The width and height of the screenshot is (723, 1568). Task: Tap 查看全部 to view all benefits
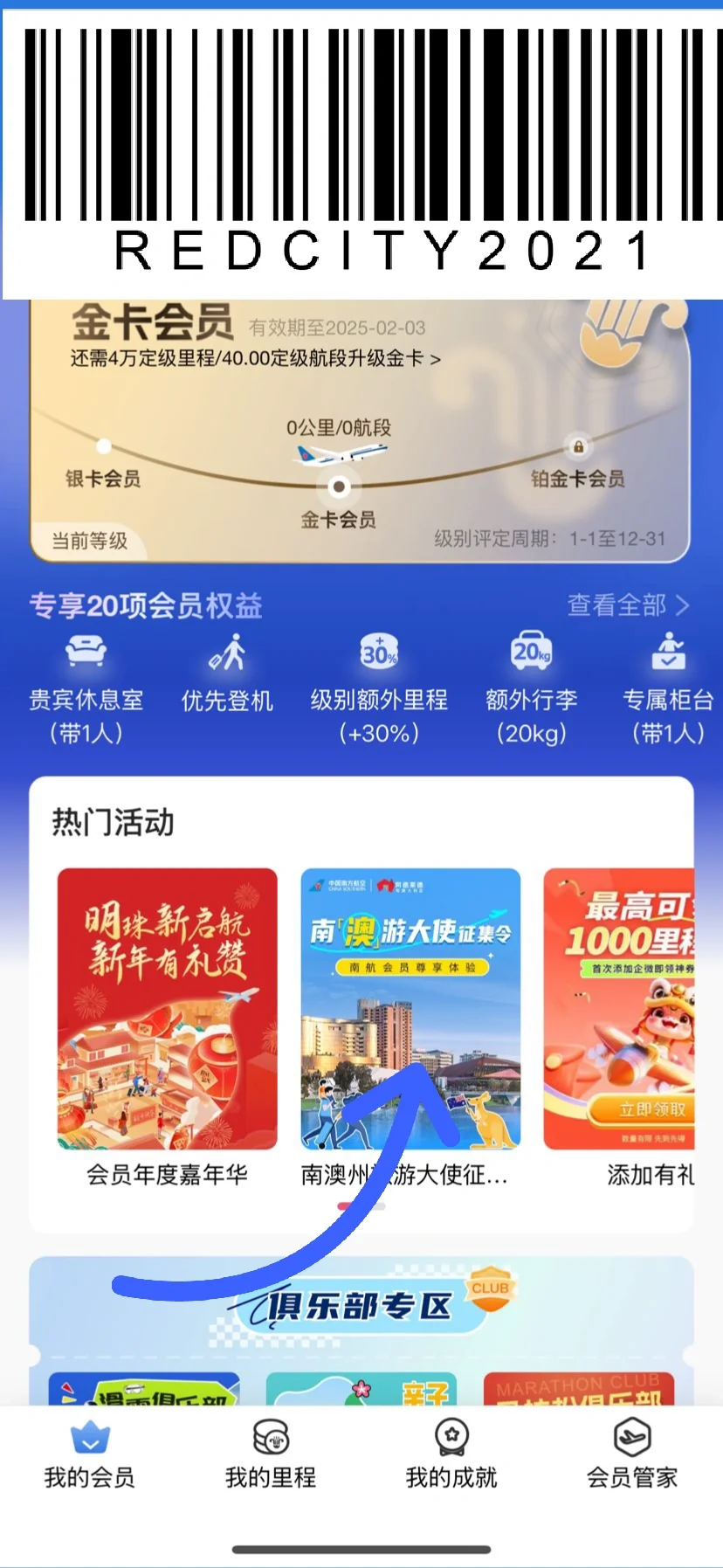click(x=628, y=604)
